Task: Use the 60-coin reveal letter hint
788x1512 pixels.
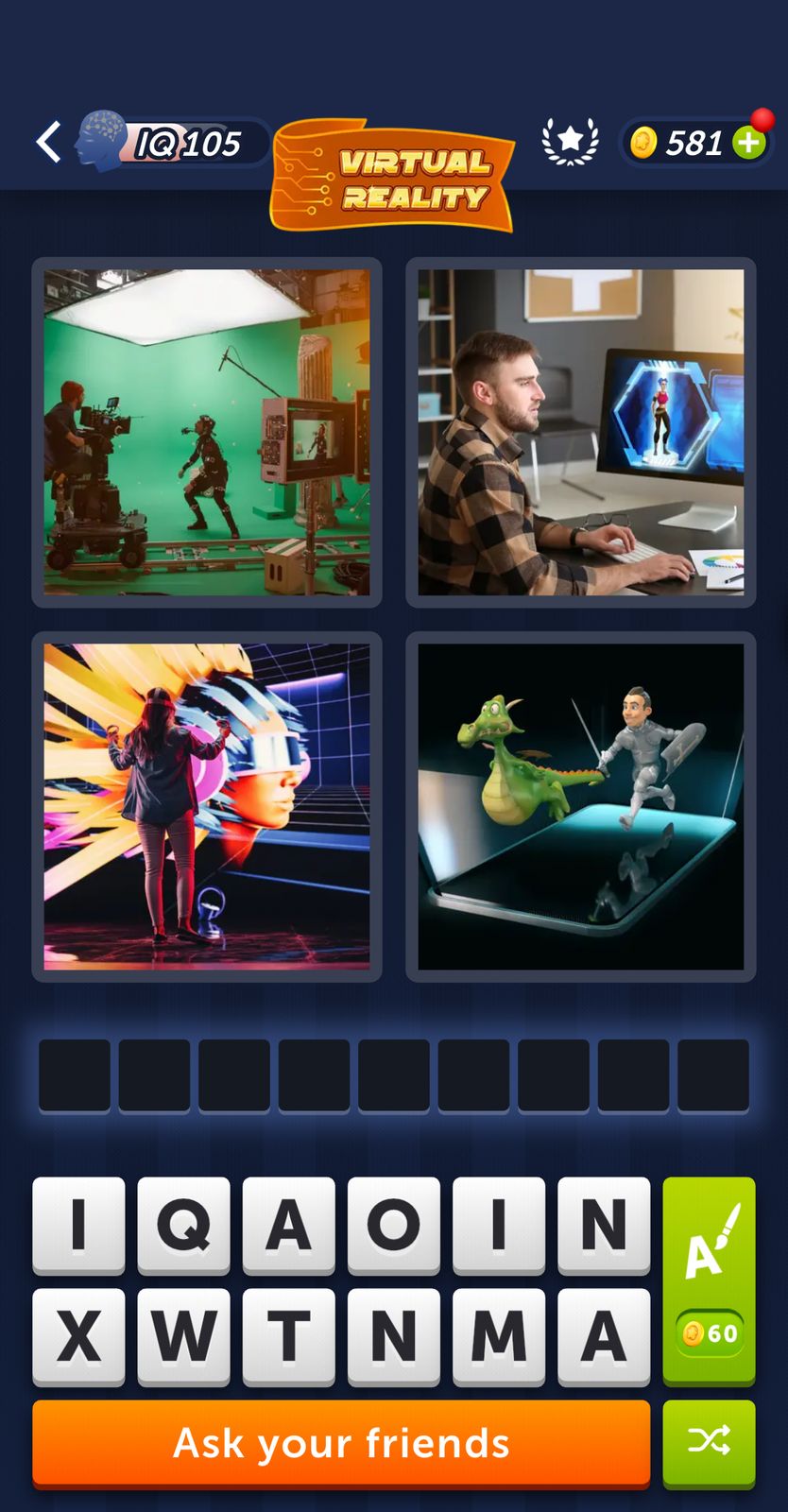Action: tap(709, 1280)
